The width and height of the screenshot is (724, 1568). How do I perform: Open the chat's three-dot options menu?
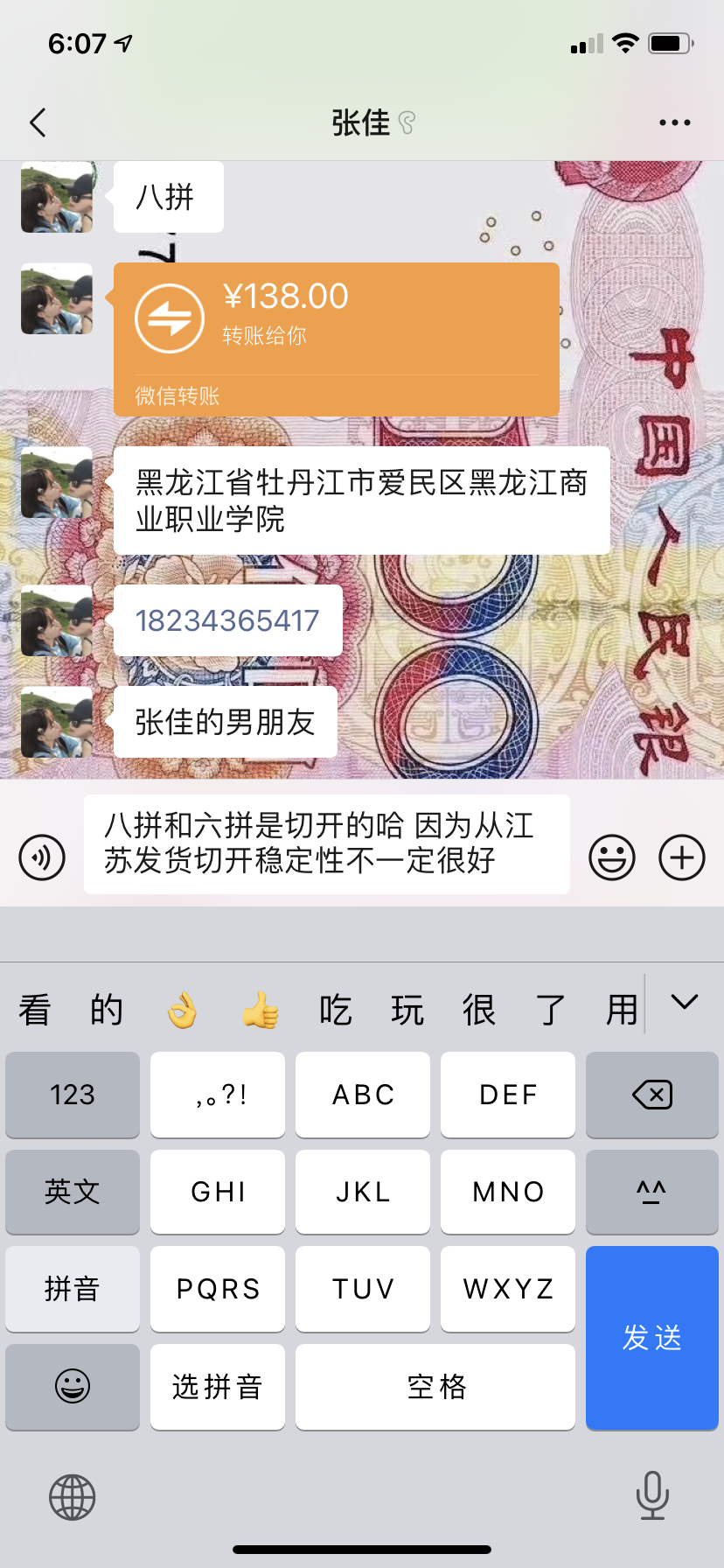(x=674, y=122)
